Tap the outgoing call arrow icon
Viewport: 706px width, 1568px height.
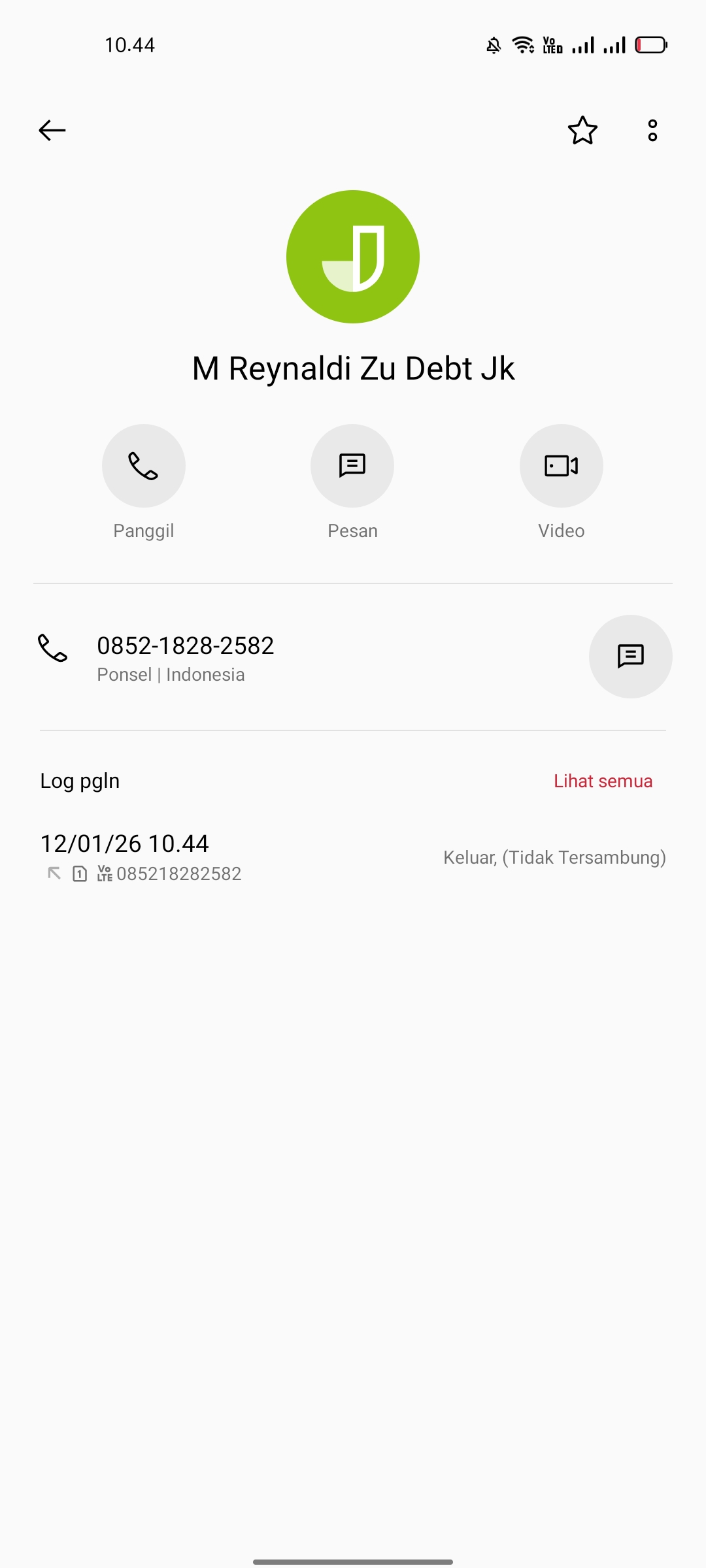tap(54, 873)
